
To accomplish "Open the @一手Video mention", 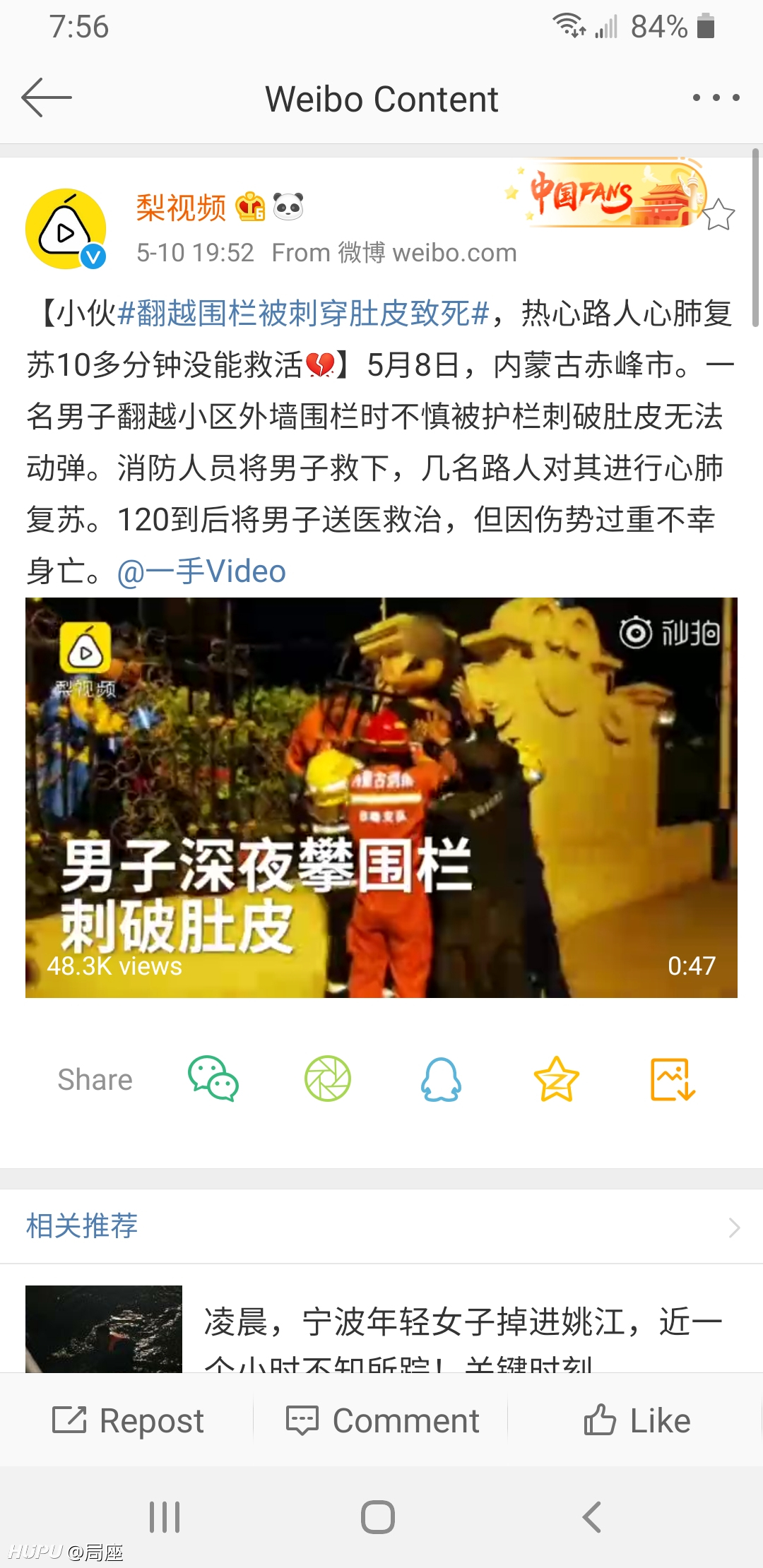I will pyautogui.click(x=201, y=571).
